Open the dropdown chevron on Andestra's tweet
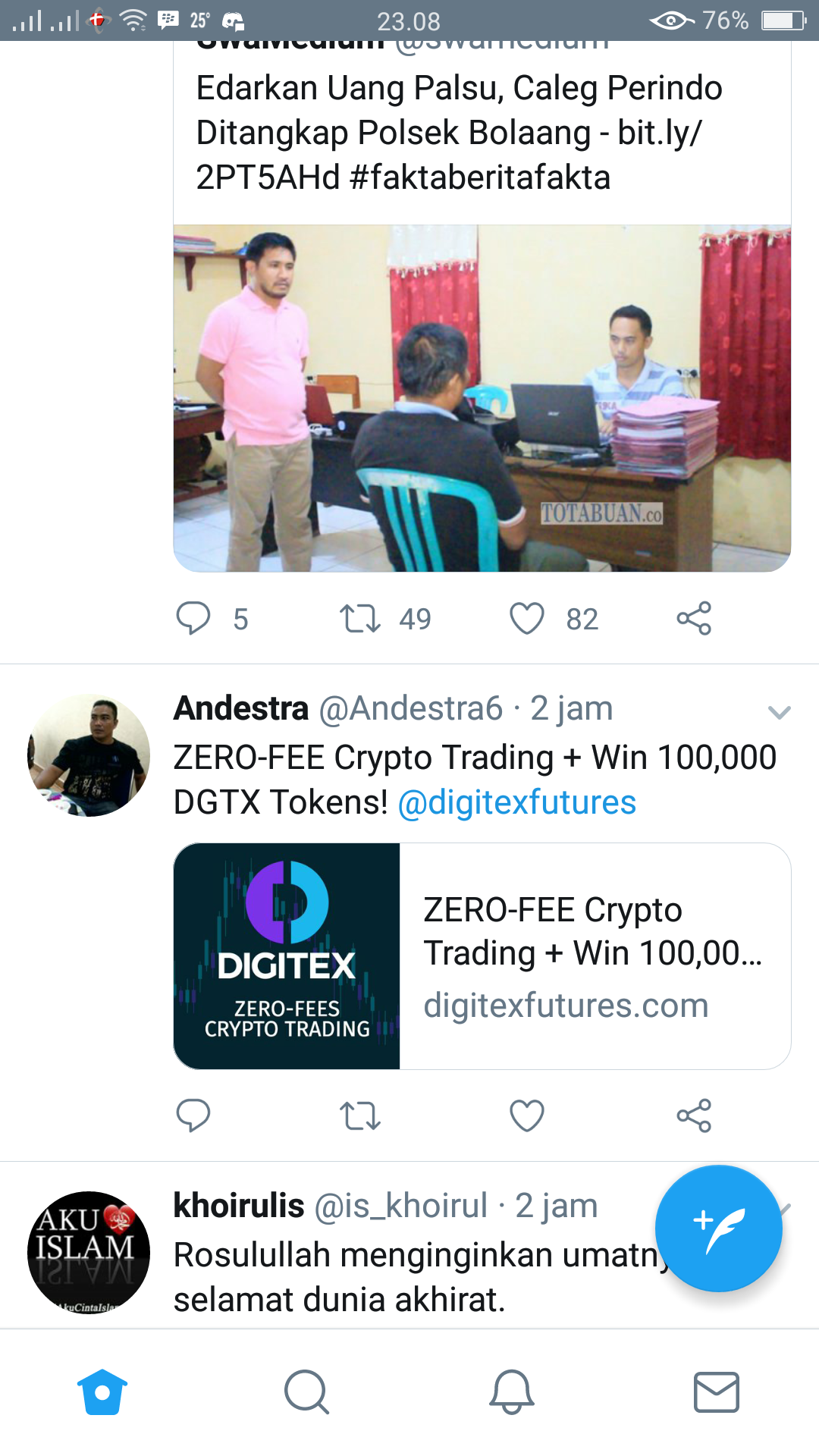This screenshot has width=819, height=1456. (779, 711)
